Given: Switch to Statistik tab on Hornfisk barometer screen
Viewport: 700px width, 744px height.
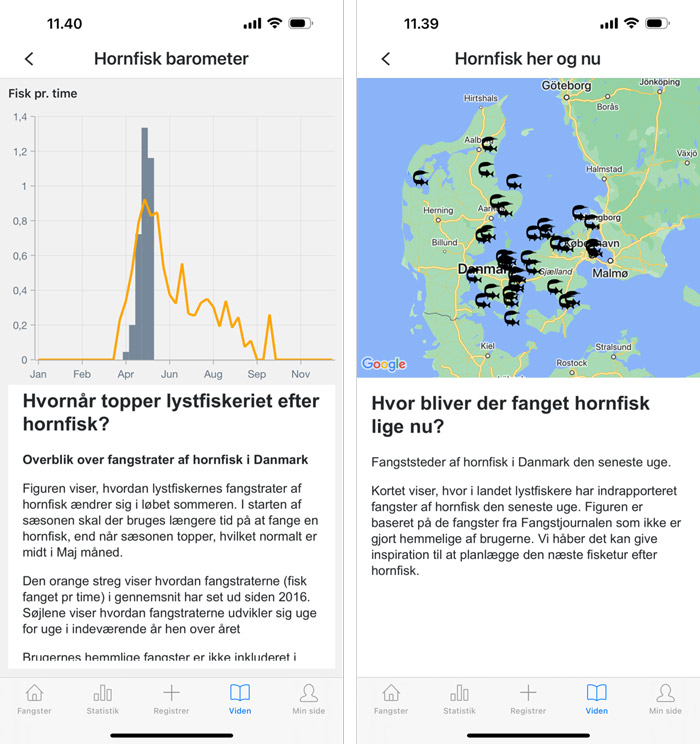Looking at the screenshot, I should [x=103, y=699].
